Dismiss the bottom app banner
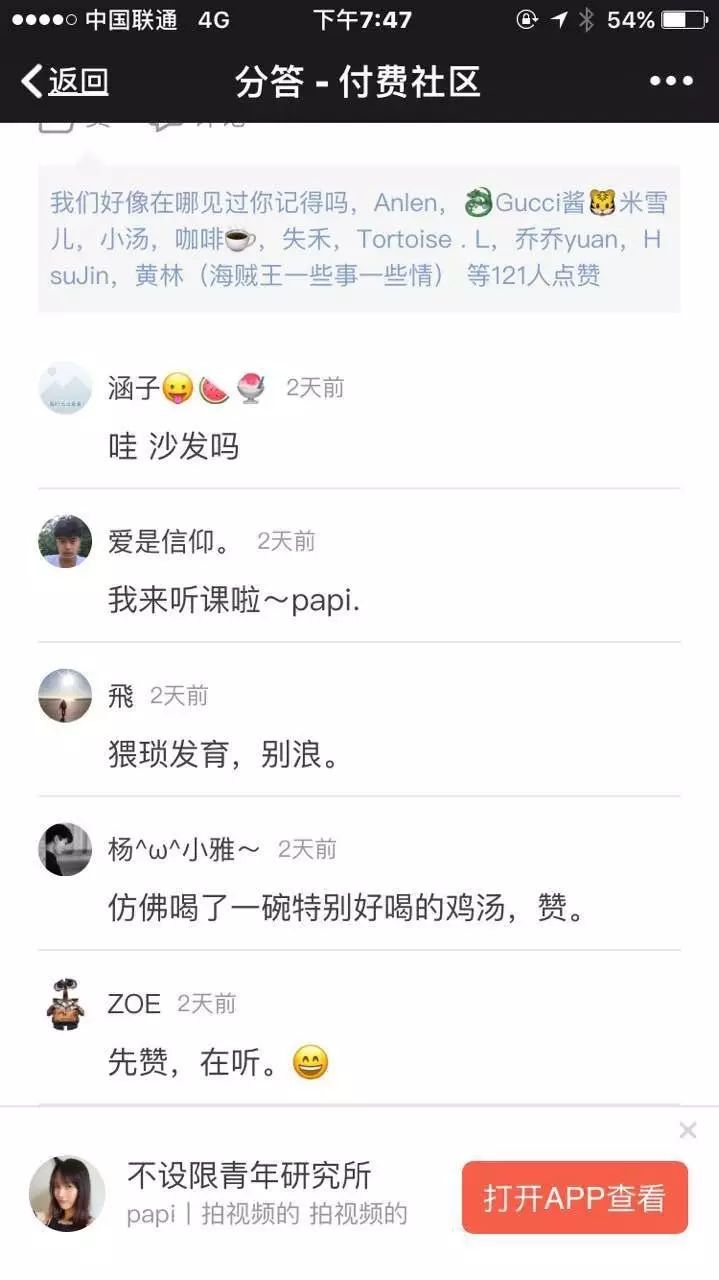Viewport: 719px width, 1280px height. [687, 1130]
